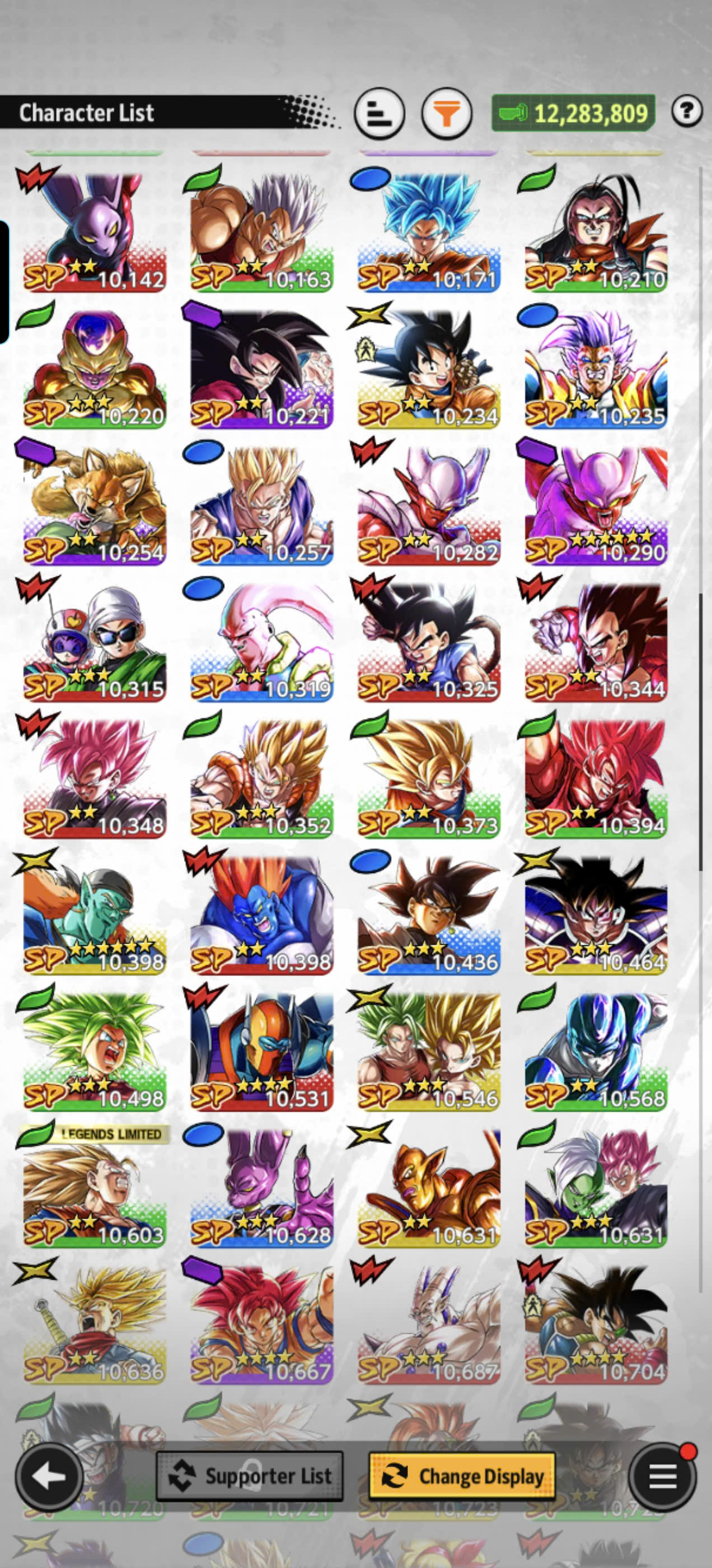Select the character with power 10,394
This screenshot has width=712, height=1568.
tap(596, 777)
